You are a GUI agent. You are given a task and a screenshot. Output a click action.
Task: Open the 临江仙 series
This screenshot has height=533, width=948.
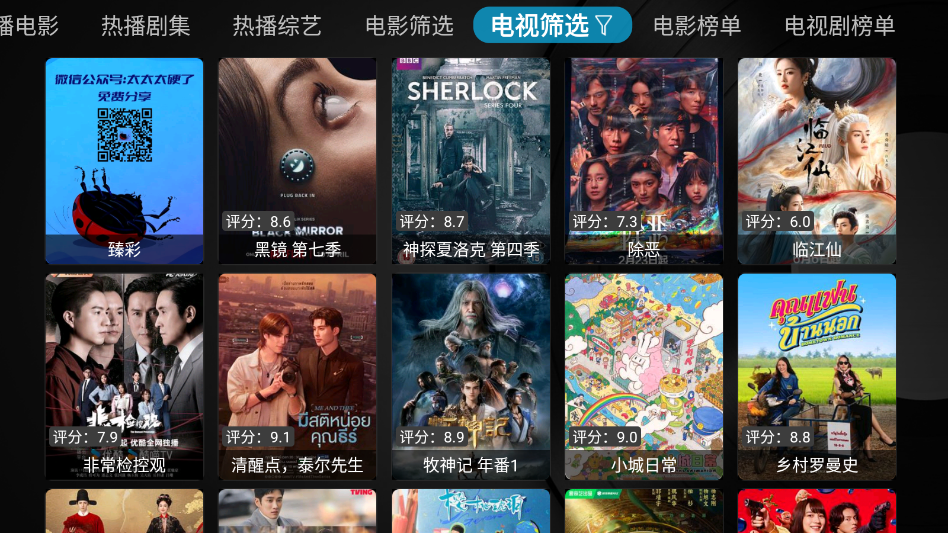816,160
